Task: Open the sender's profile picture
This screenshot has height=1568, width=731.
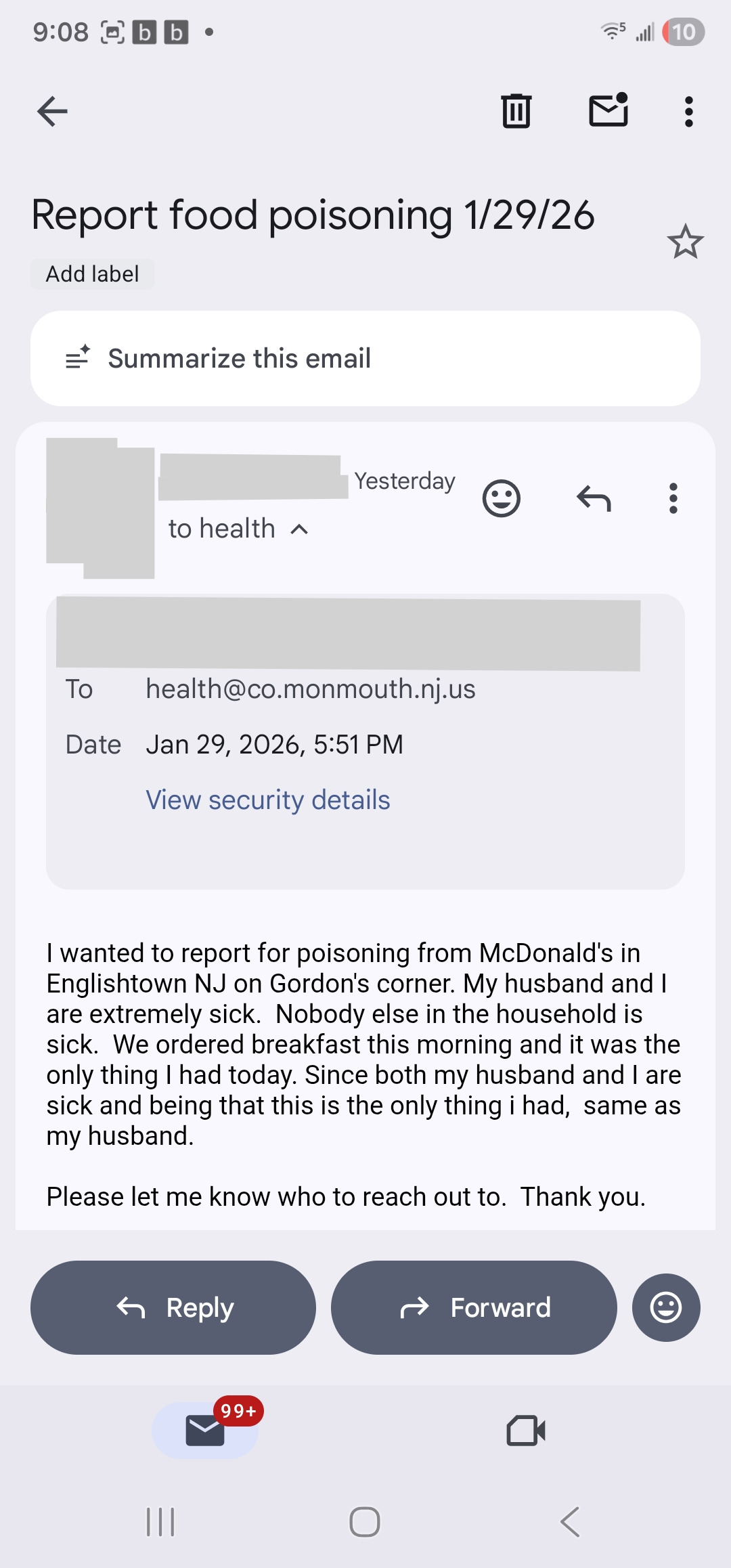Action: tap(100, 508)
